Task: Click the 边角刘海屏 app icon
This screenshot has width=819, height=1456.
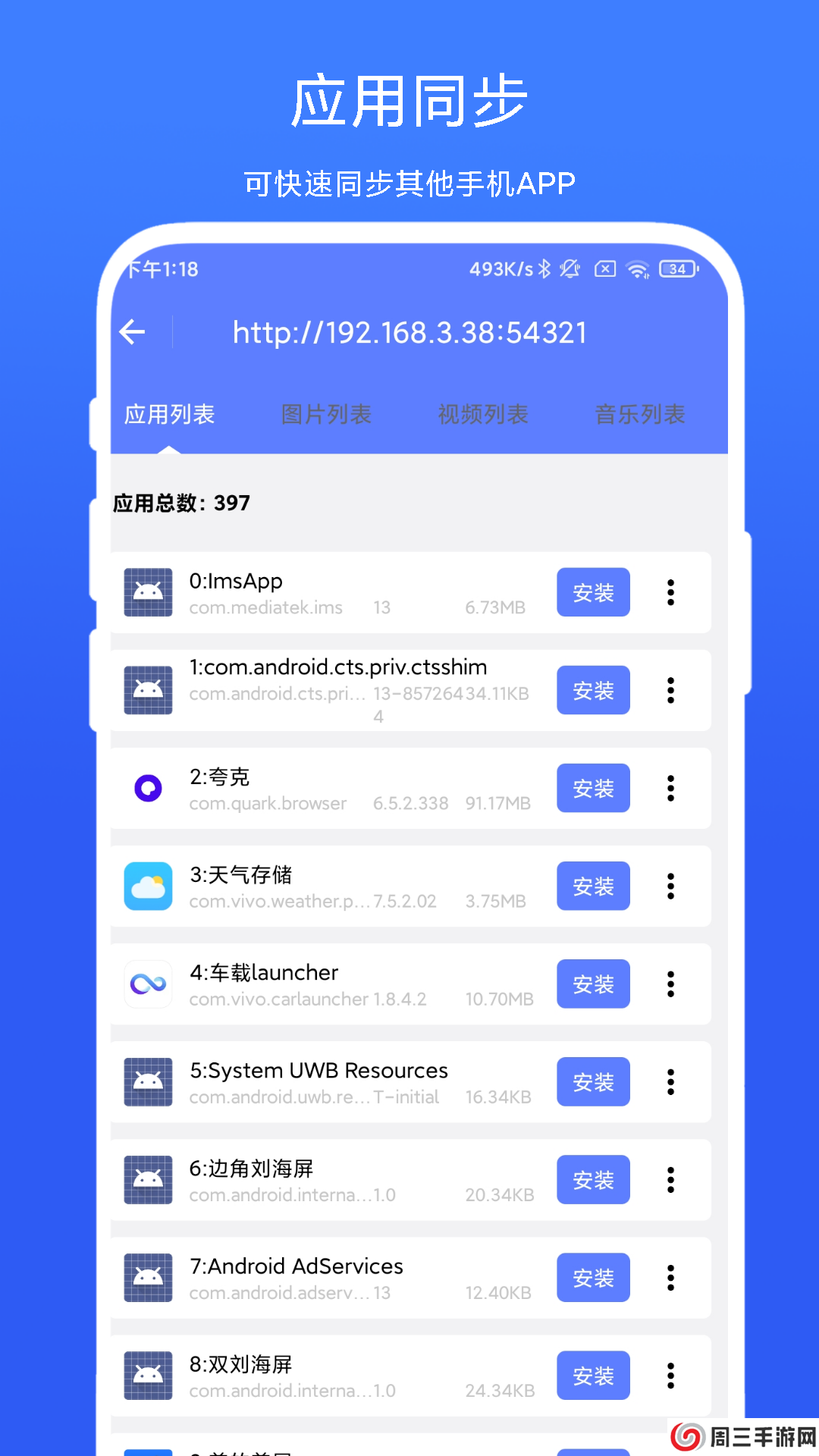Action: tap(147, 1180)
